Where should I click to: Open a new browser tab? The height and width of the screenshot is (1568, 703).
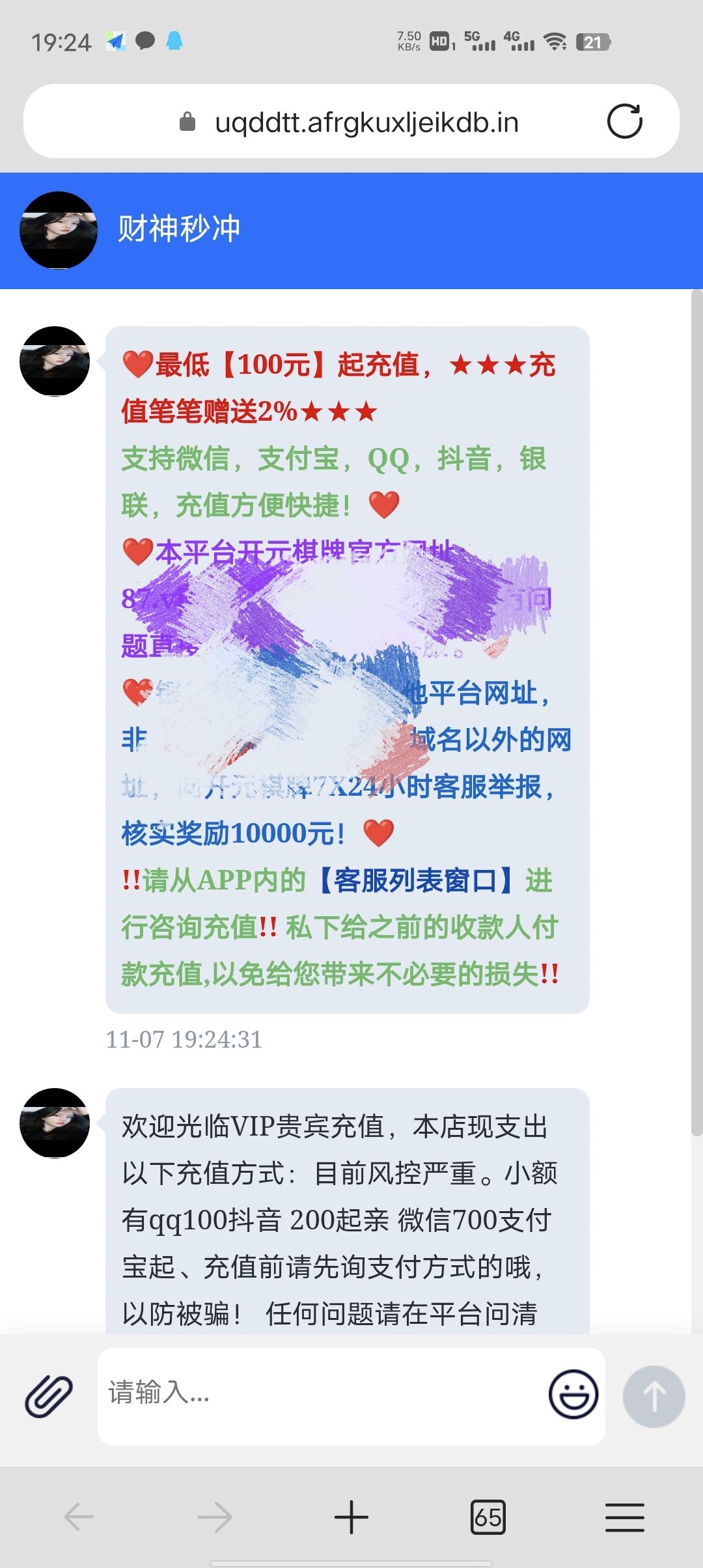pyautogui.click(x=351, y=1517)
